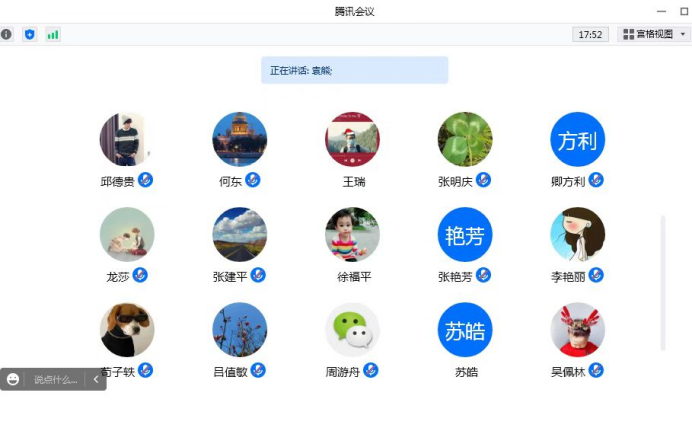Select participant 龙莎
Screen dimensions: 692x447
click(x=127, y=234)
